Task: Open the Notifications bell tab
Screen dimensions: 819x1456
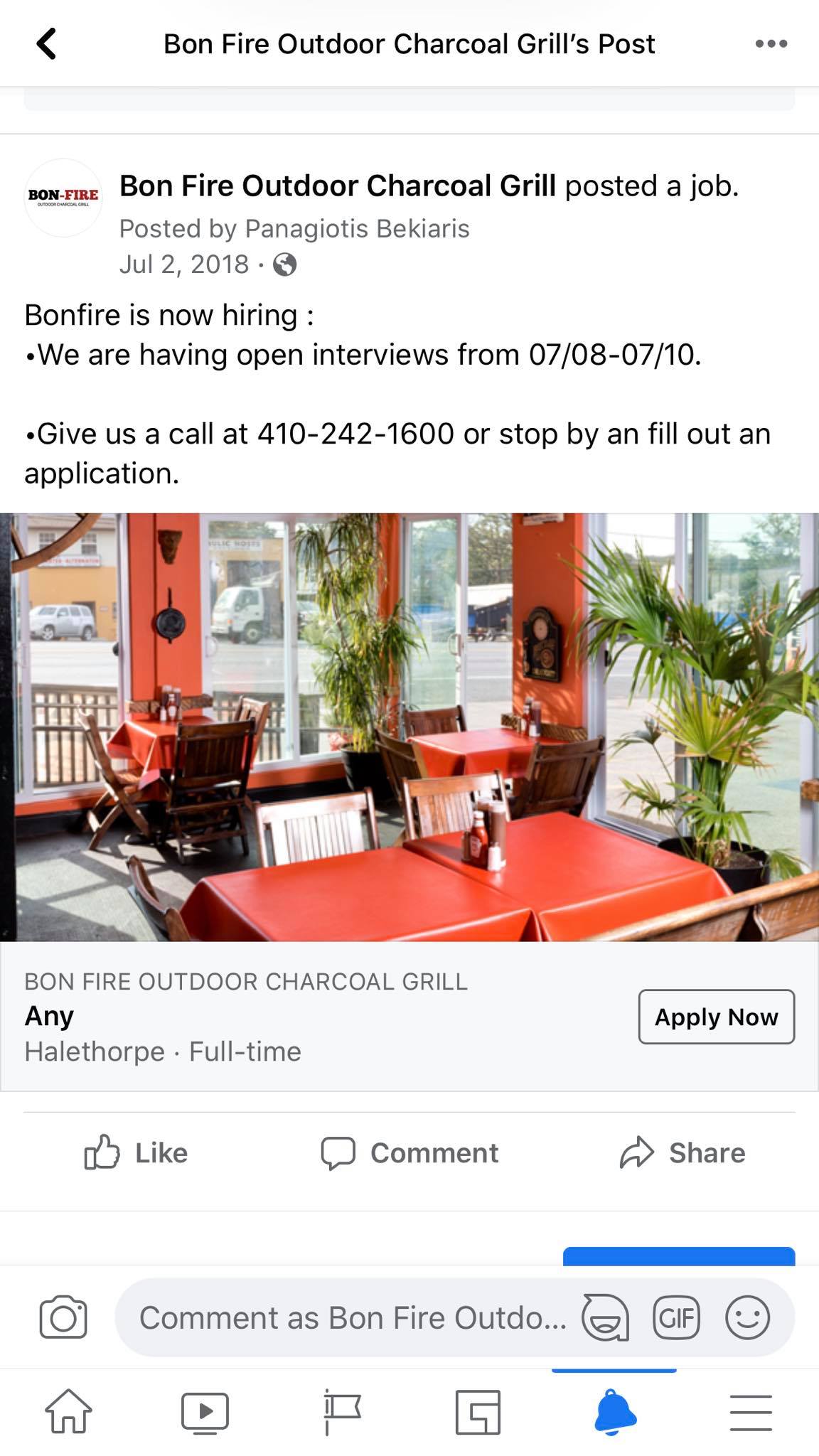Action: click(614, 1411)
